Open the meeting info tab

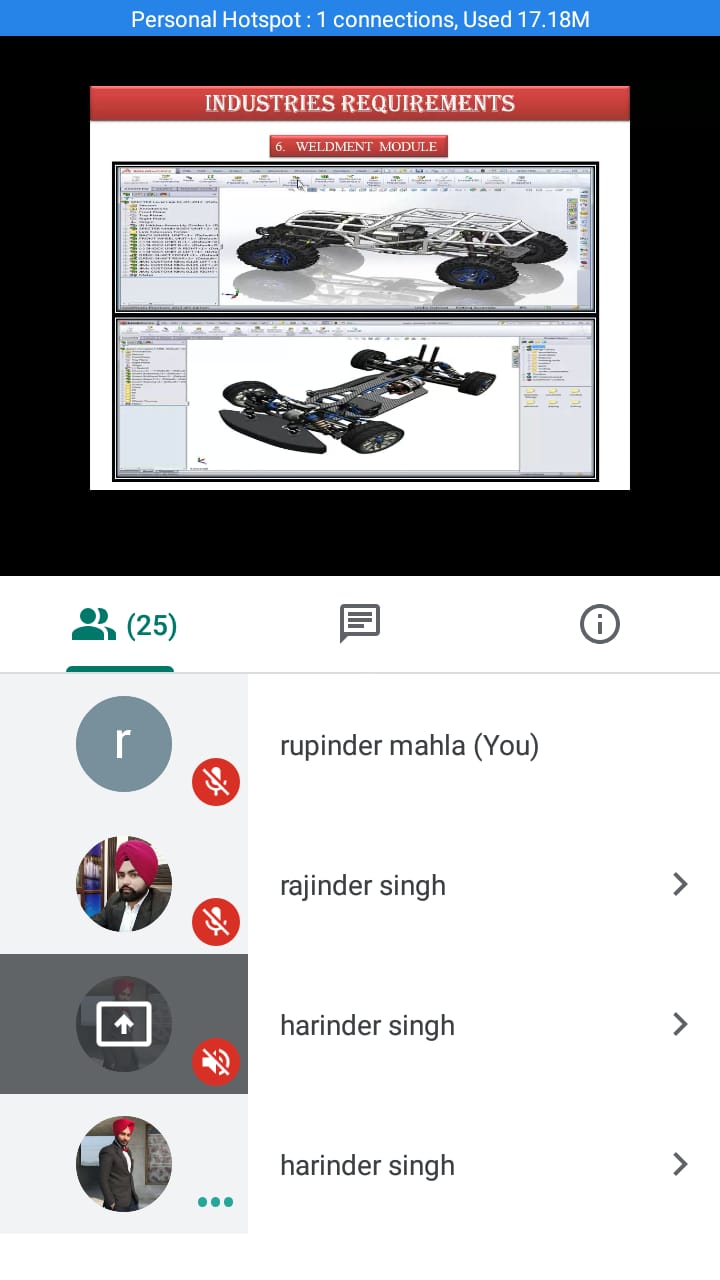[600, 624]
